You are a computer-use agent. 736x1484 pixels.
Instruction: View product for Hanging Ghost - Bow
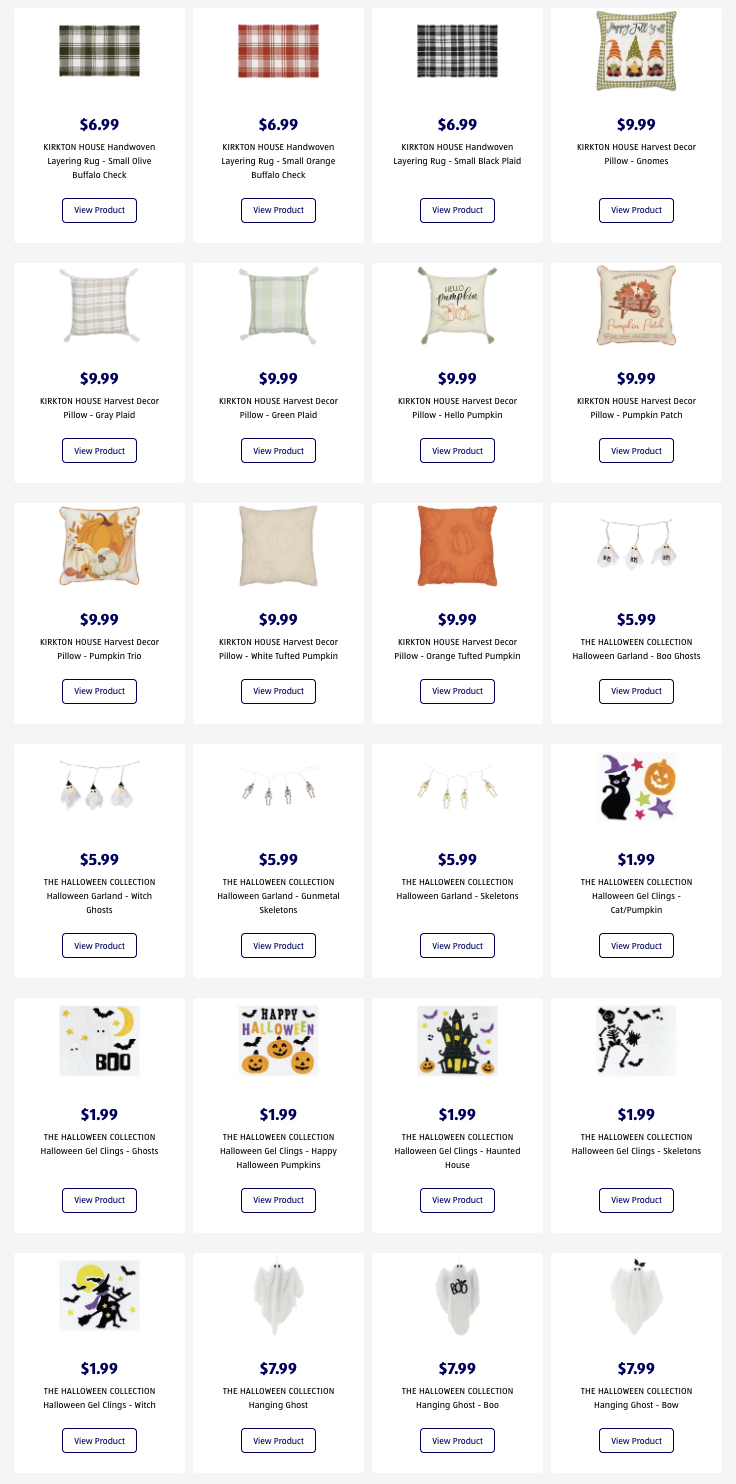click(x=636, y=1441)
